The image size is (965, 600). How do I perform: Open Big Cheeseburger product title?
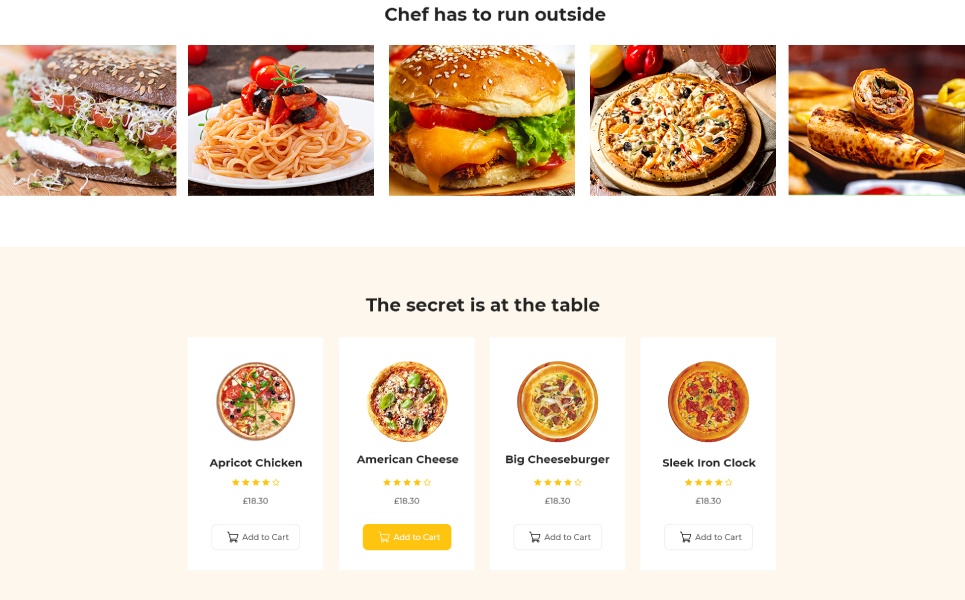pyautogui.click(x=557, y=460)
